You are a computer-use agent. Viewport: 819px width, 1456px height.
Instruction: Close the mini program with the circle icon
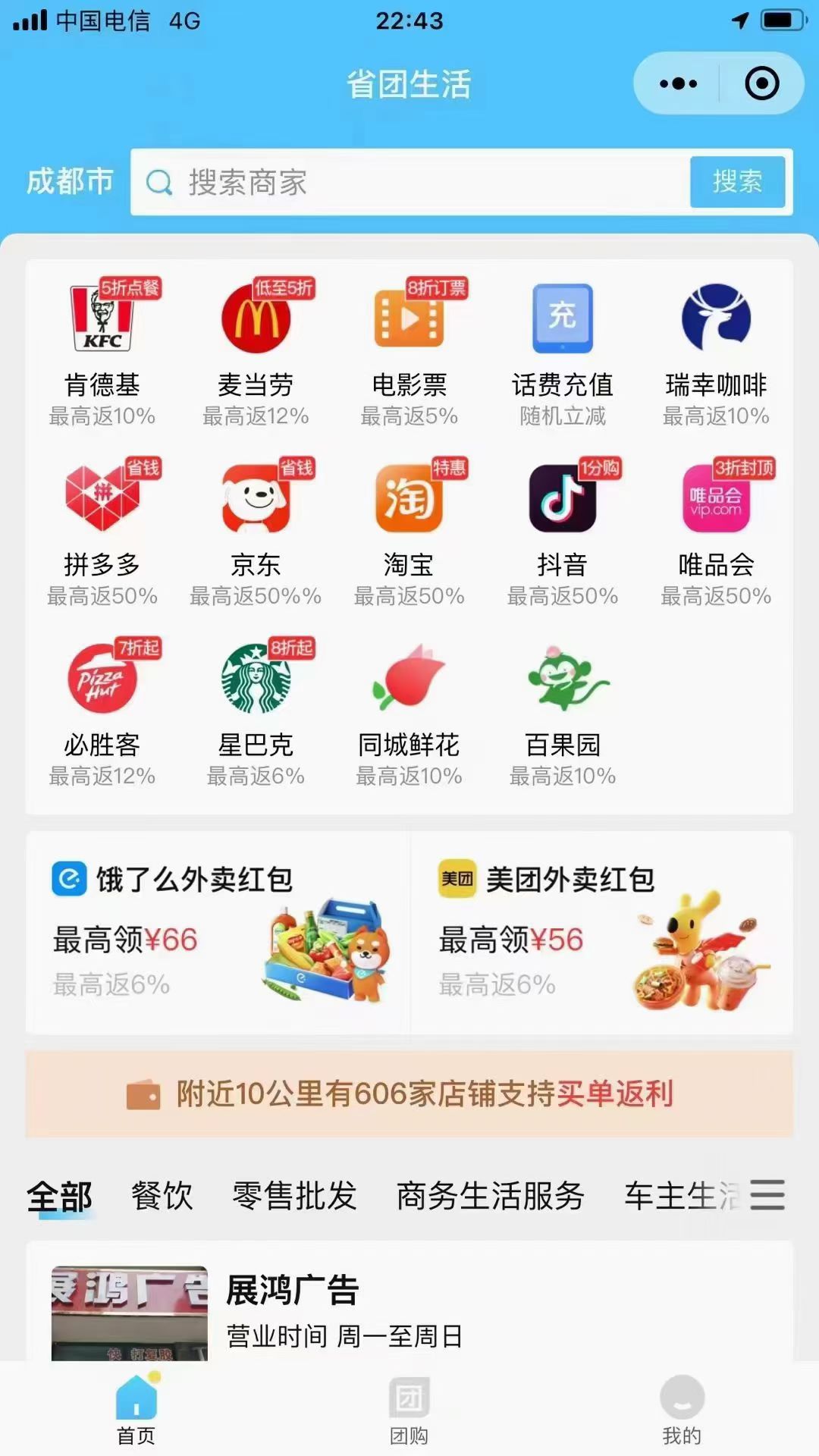[761, 83]
